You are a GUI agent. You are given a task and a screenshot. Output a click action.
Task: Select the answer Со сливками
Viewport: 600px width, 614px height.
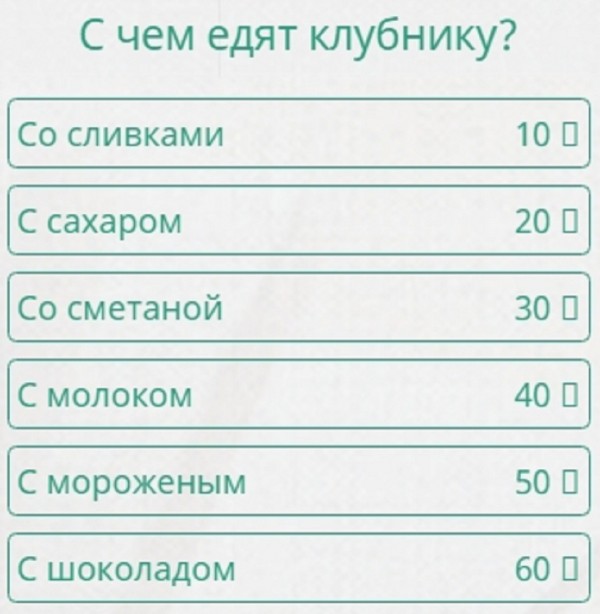(299, 134)
